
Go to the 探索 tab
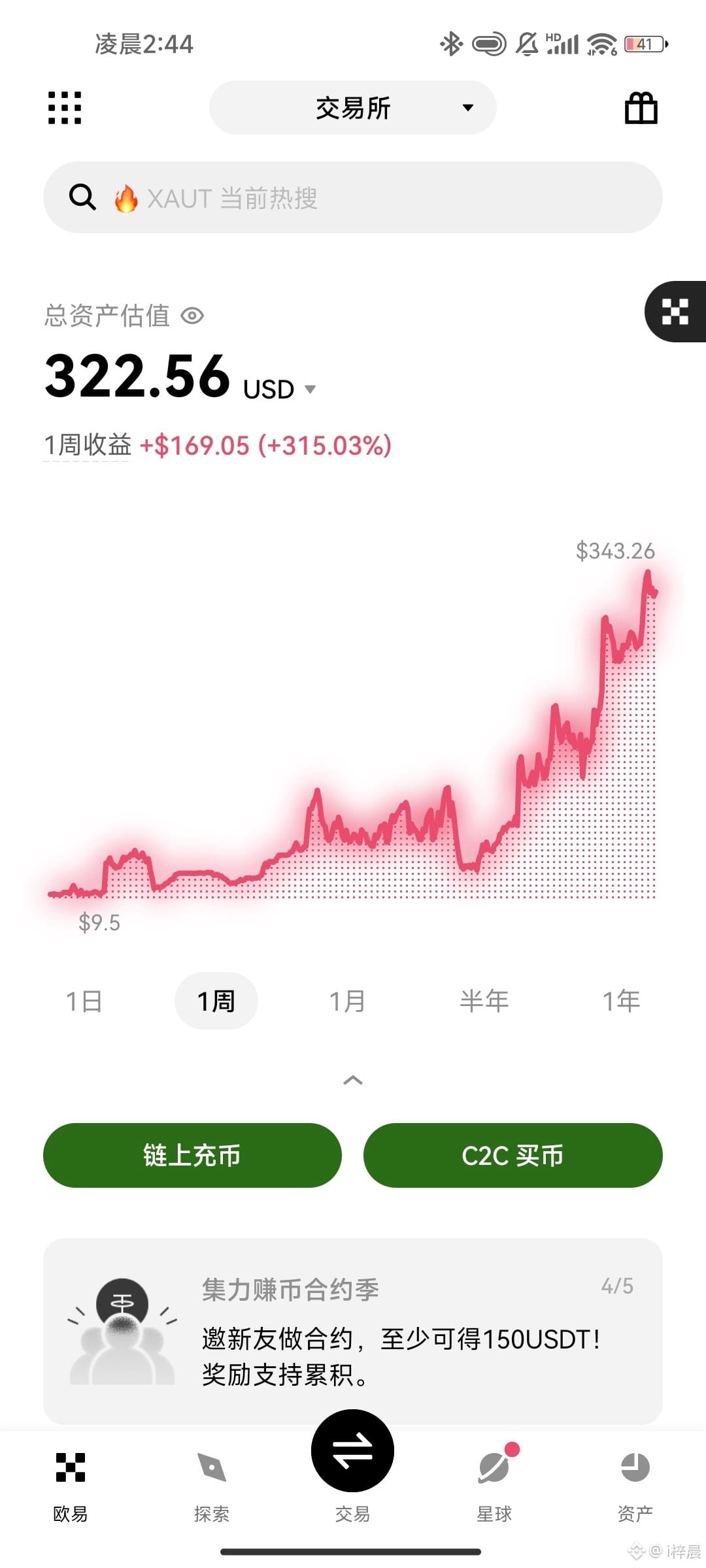point(212,1482)
